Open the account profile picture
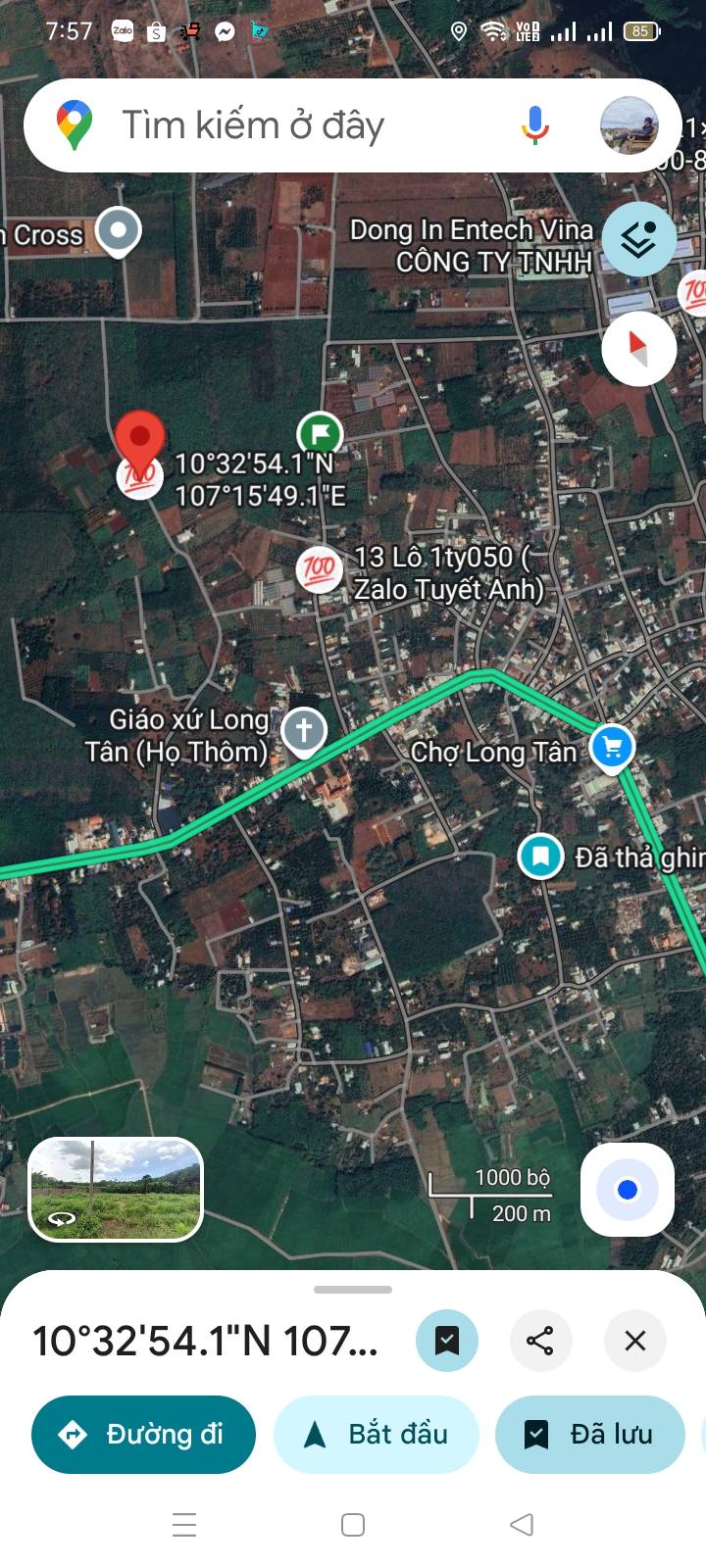 click(x=629, y=125)
